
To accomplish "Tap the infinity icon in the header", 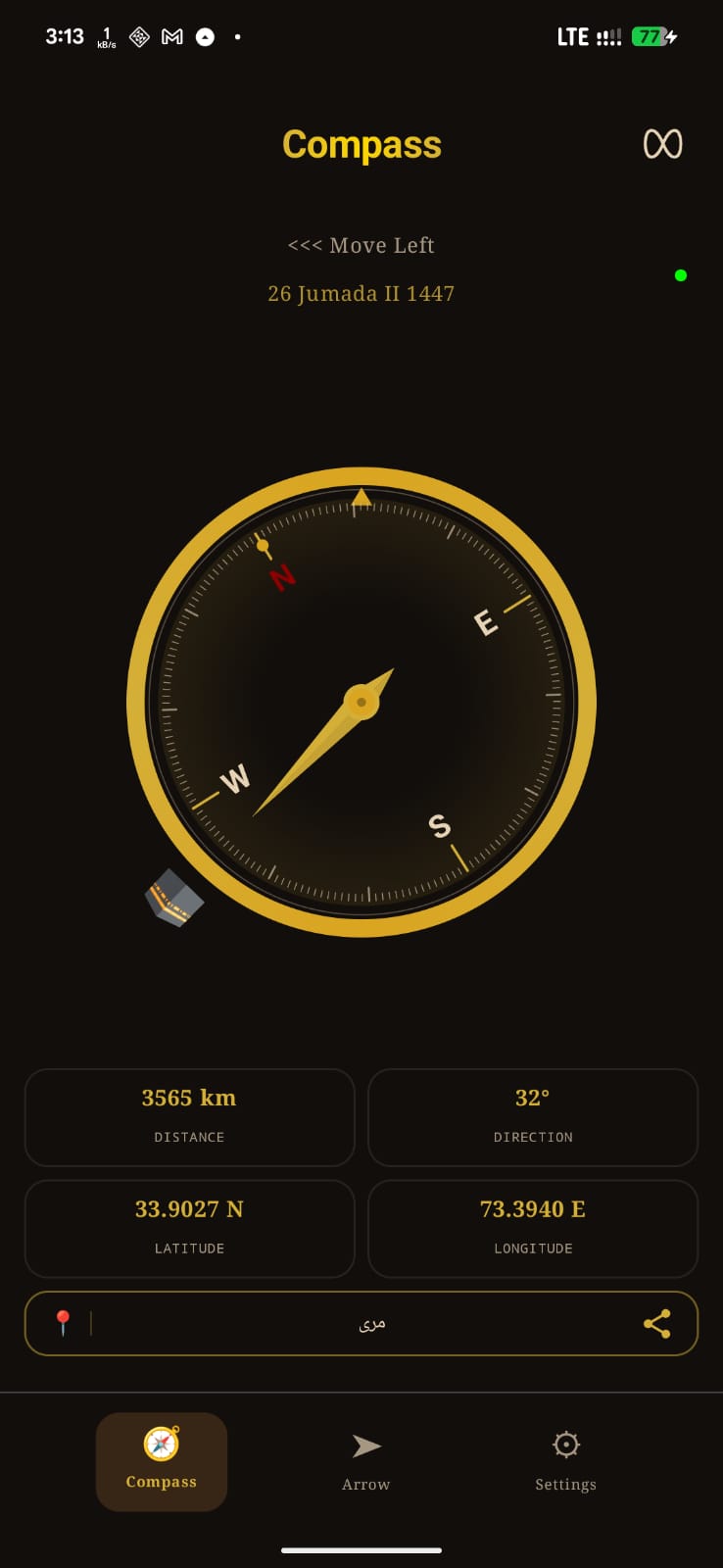I will point(662,144).
